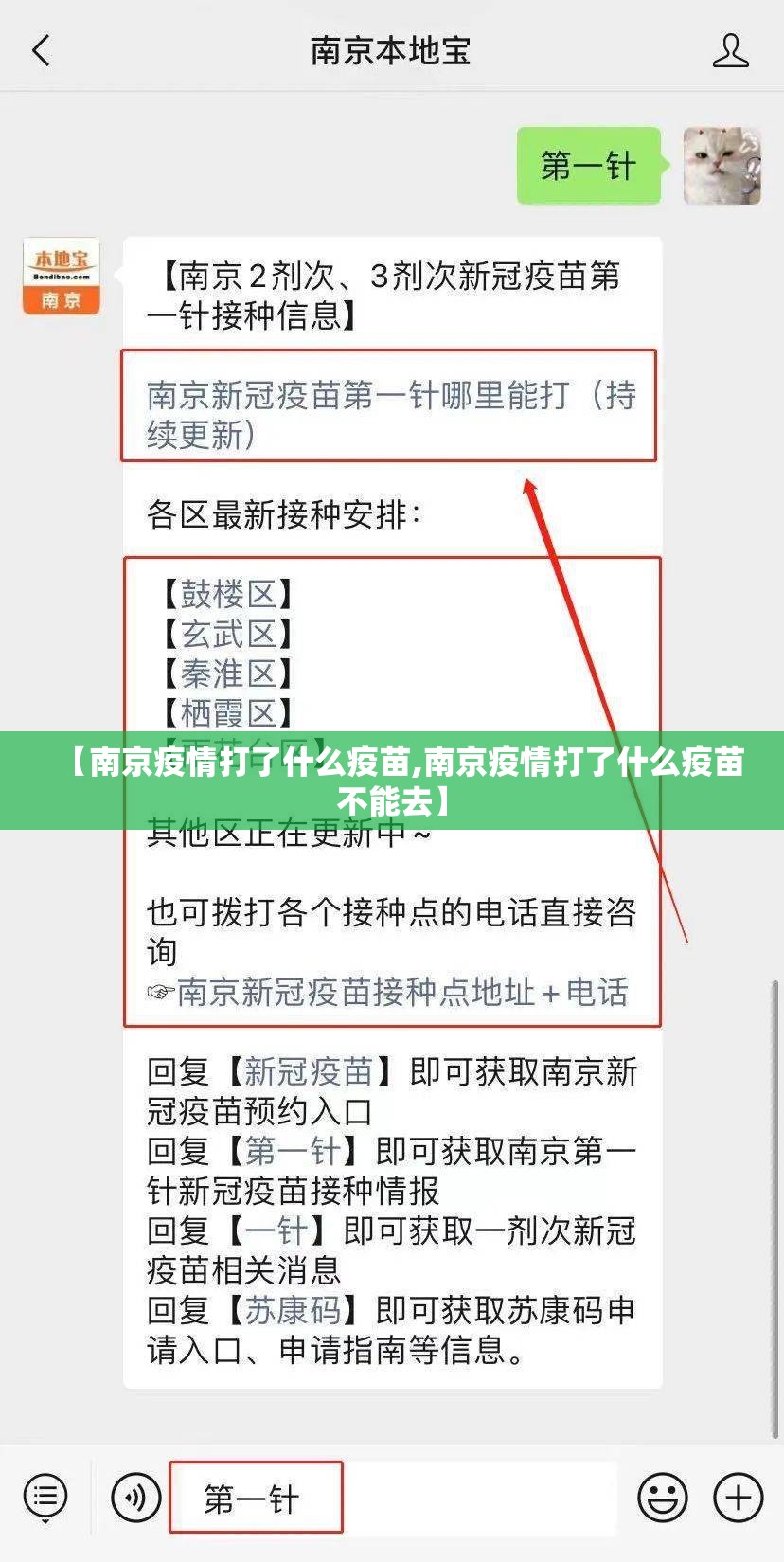
Task: Open the emoji picker
Action: coord(662,1498)
